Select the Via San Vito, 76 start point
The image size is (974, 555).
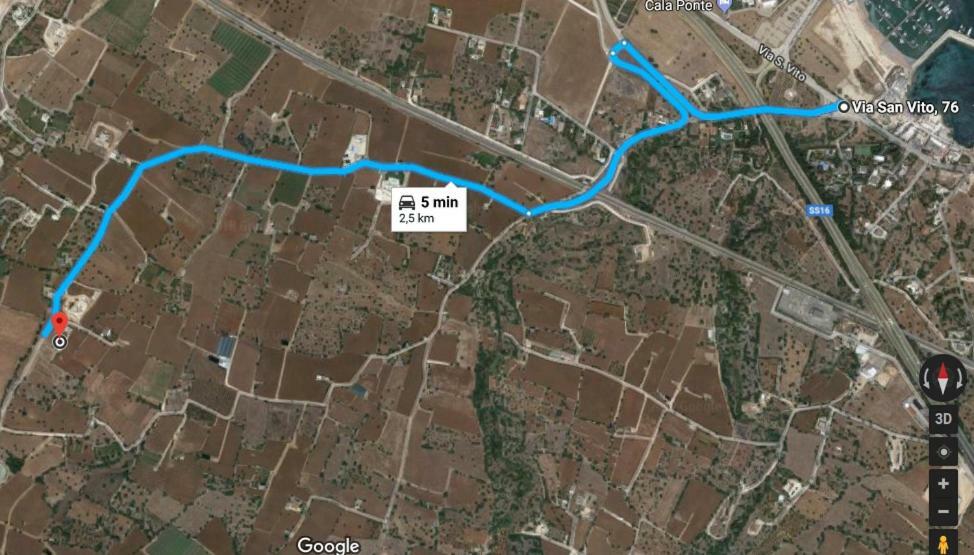pyautogui.click(x=844, y=107)
